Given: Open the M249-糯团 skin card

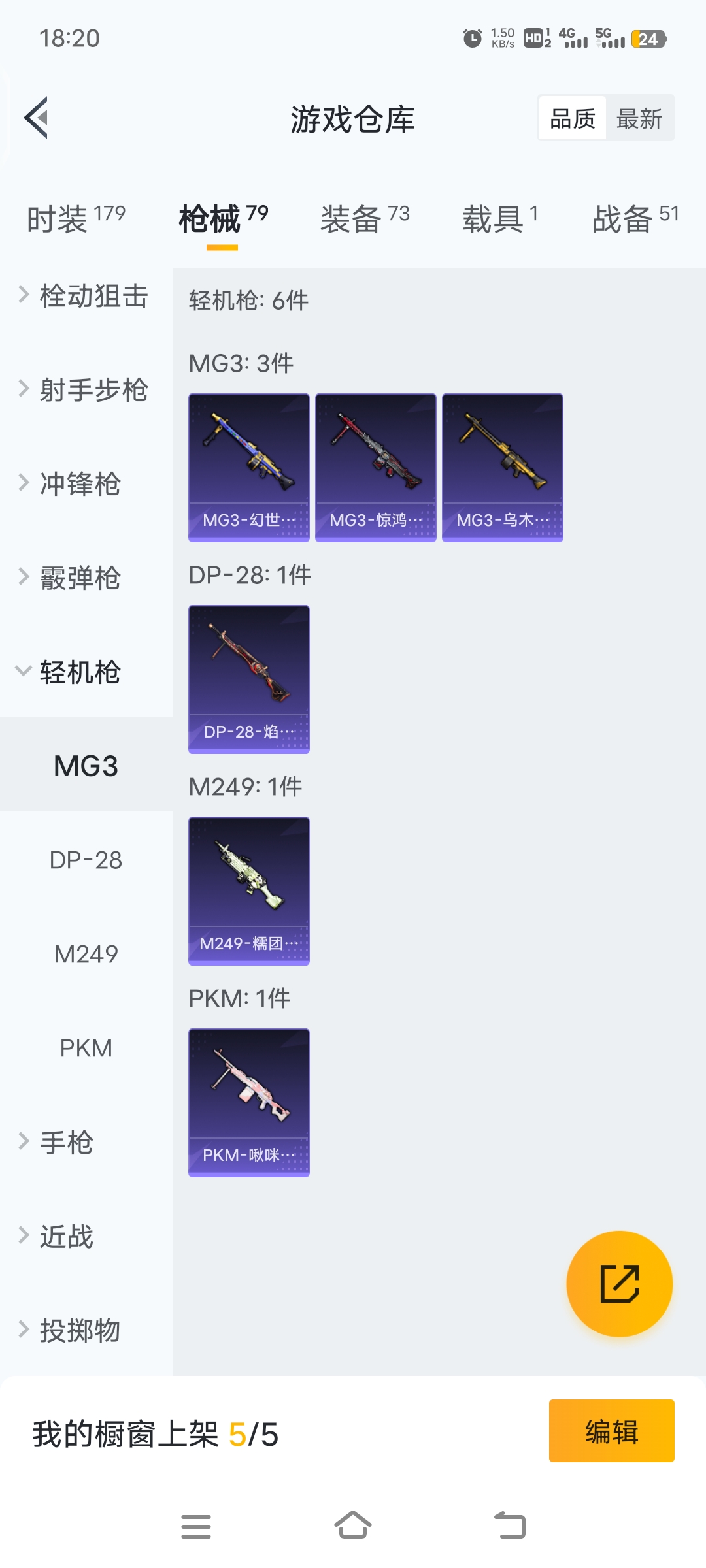Looking at the screenshot, I should click(x=249, y=890).
